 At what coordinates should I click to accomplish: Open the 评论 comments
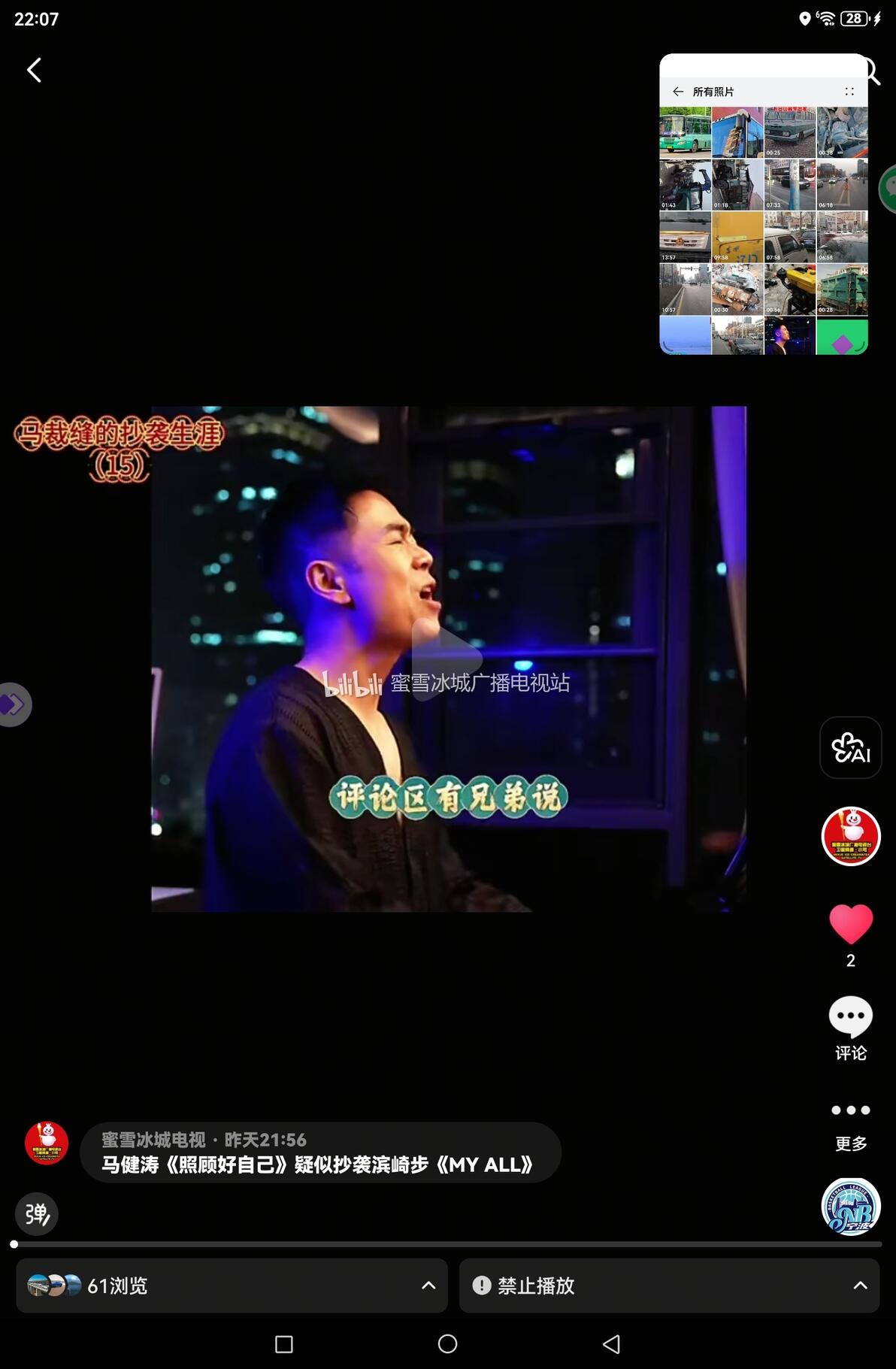point(850,1028)
